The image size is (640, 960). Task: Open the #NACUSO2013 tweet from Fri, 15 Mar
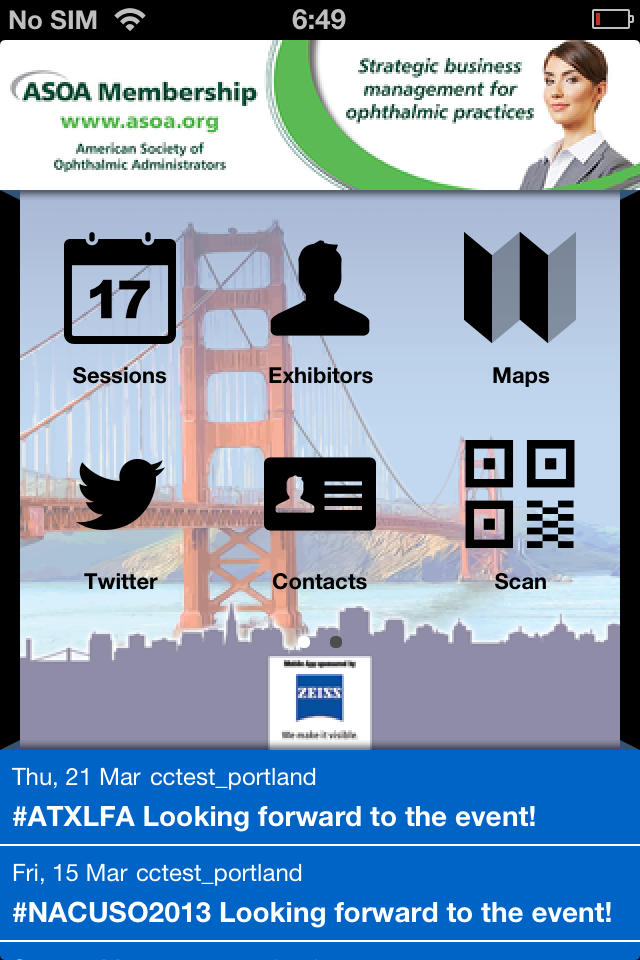tap(320, 894)
